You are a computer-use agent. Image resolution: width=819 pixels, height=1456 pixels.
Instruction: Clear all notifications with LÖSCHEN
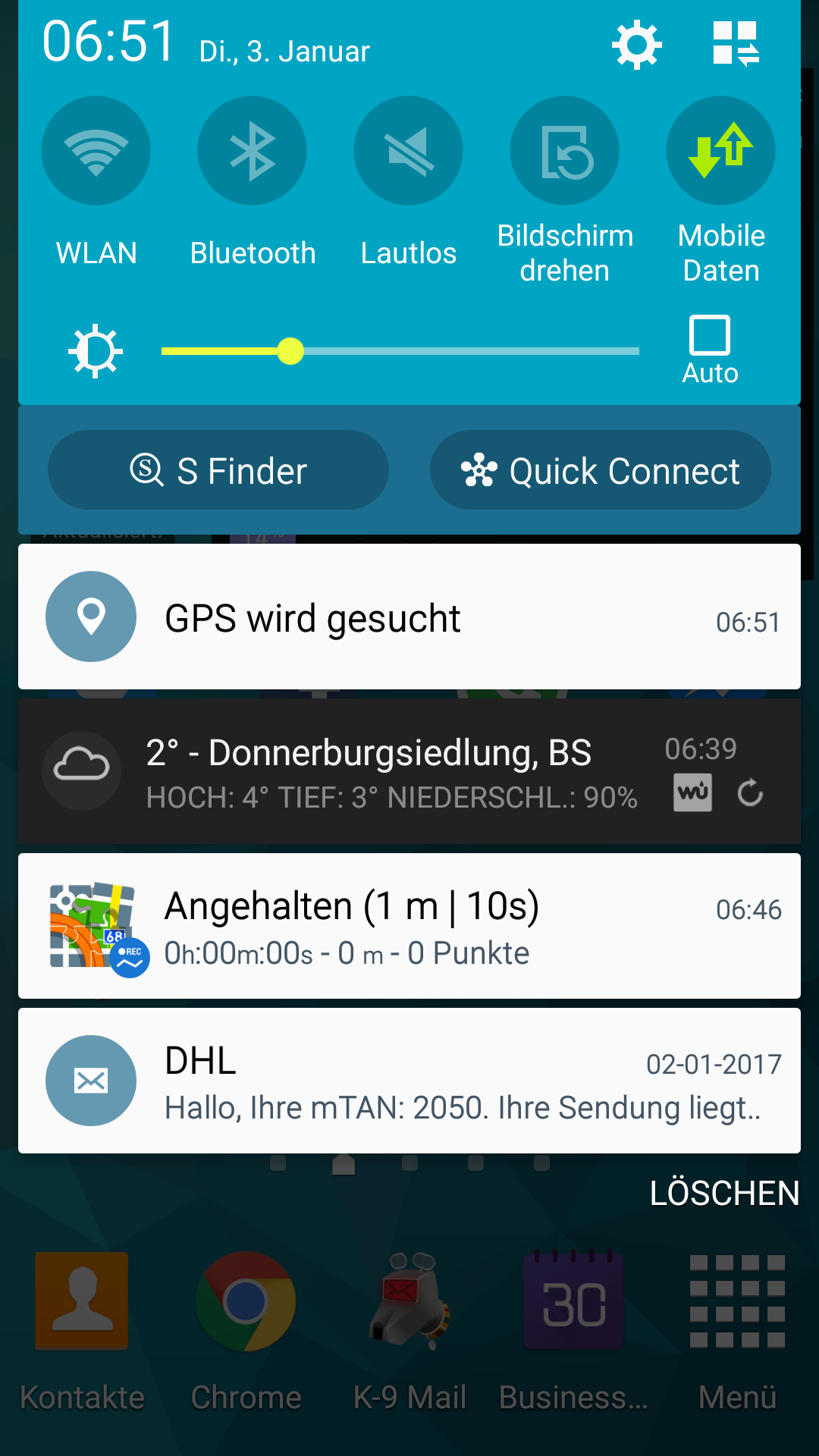coord(724,1193)
